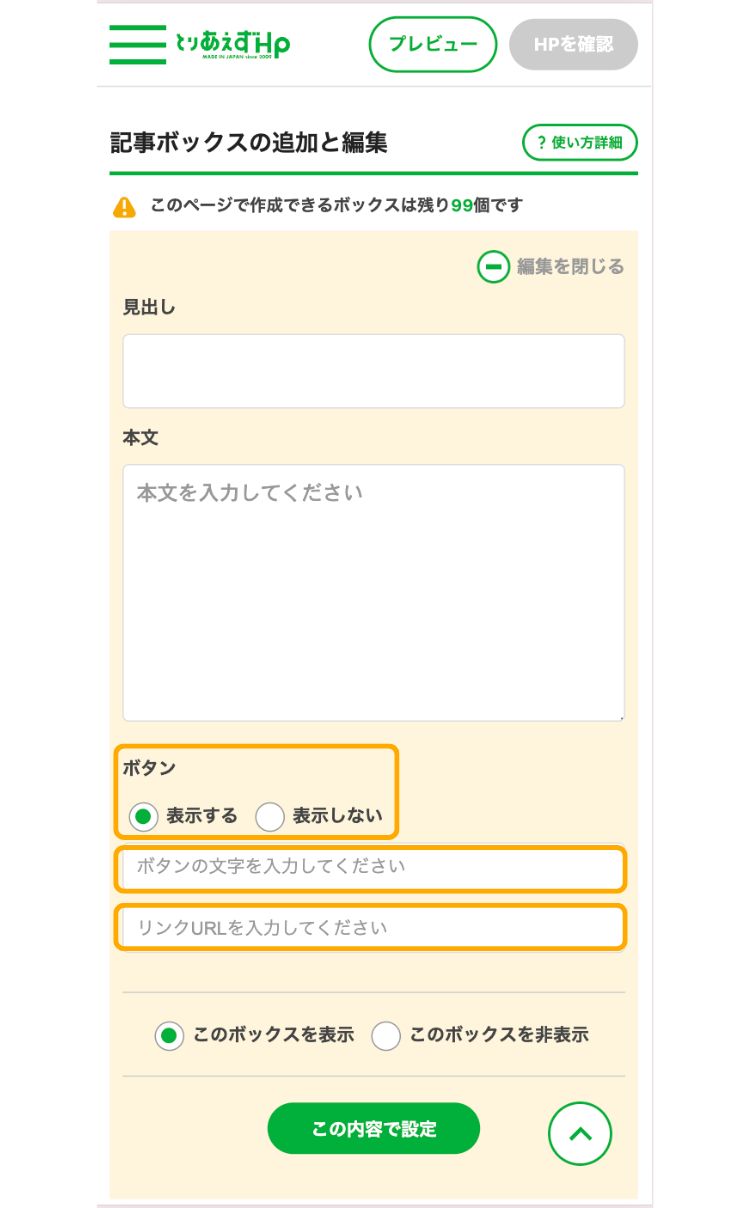Screen dimensions: 750x1208
Task: Select 表示する for the button
Action: click(x=185, y=816)
